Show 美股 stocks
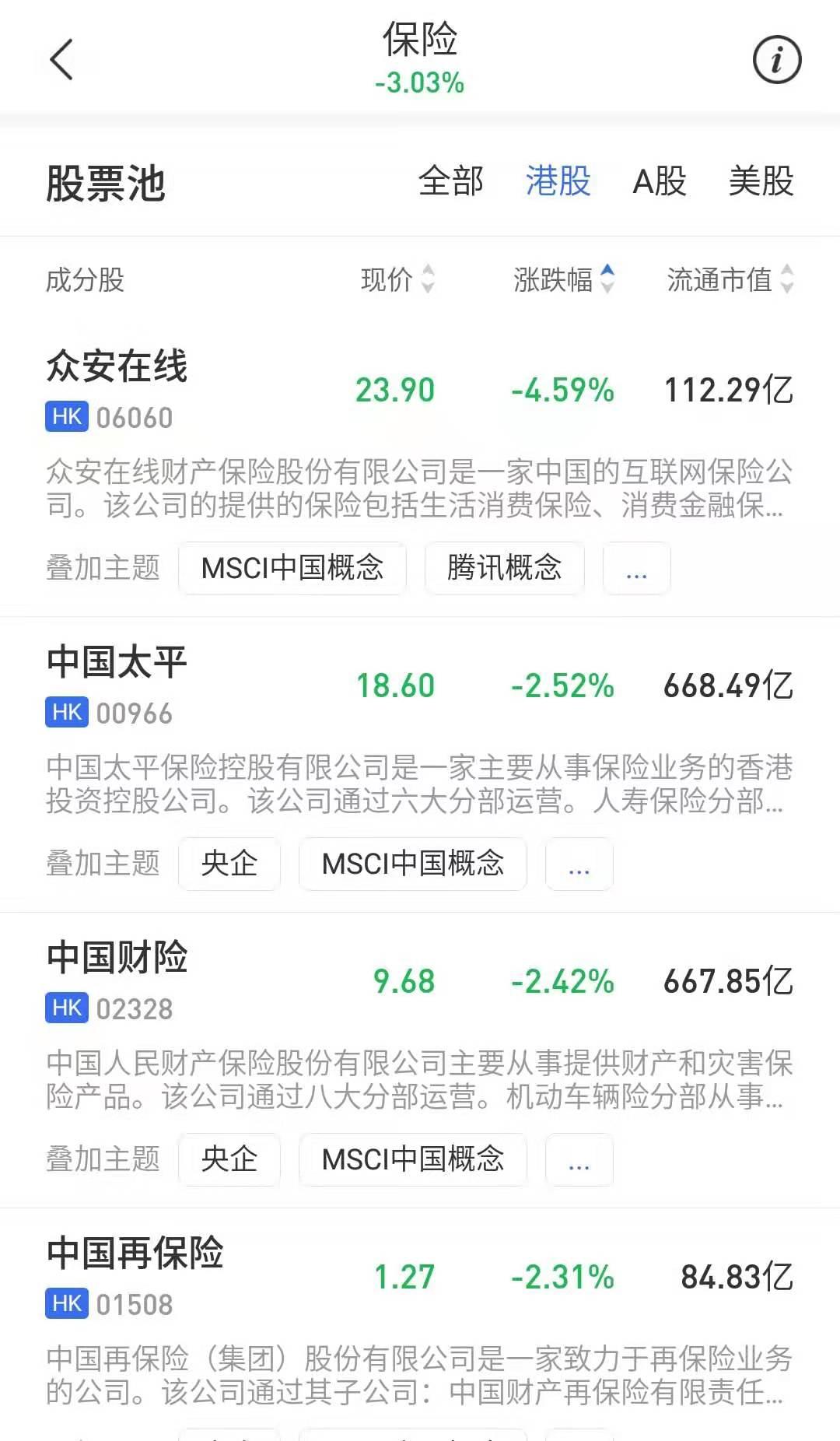Screen dimensions: 840x1441 (x=761, y=182)
